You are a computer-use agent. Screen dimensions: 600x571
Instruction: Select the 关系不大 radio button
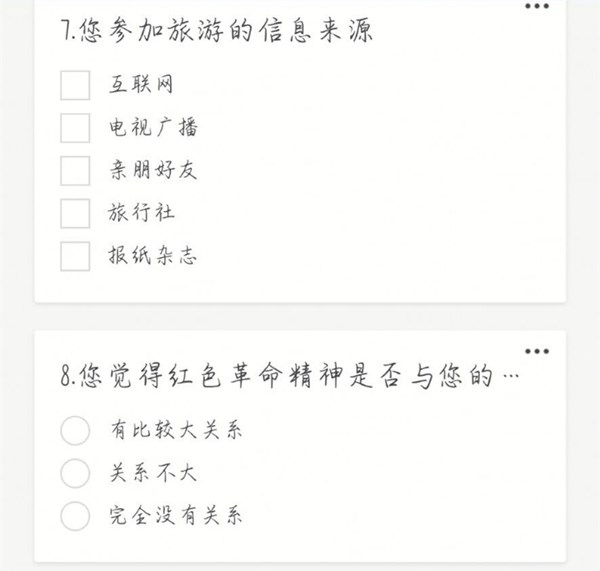pyautogui.click(x=75, y=474)
